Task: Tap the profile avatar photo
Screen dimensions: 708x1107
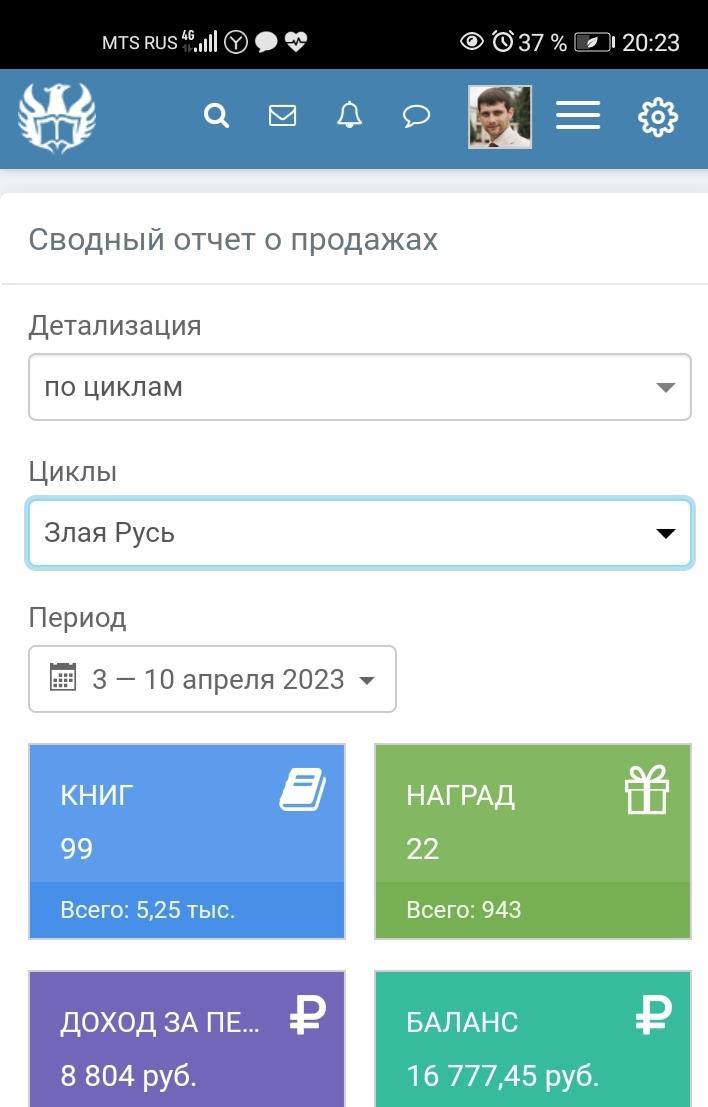Action: (500, 117)
